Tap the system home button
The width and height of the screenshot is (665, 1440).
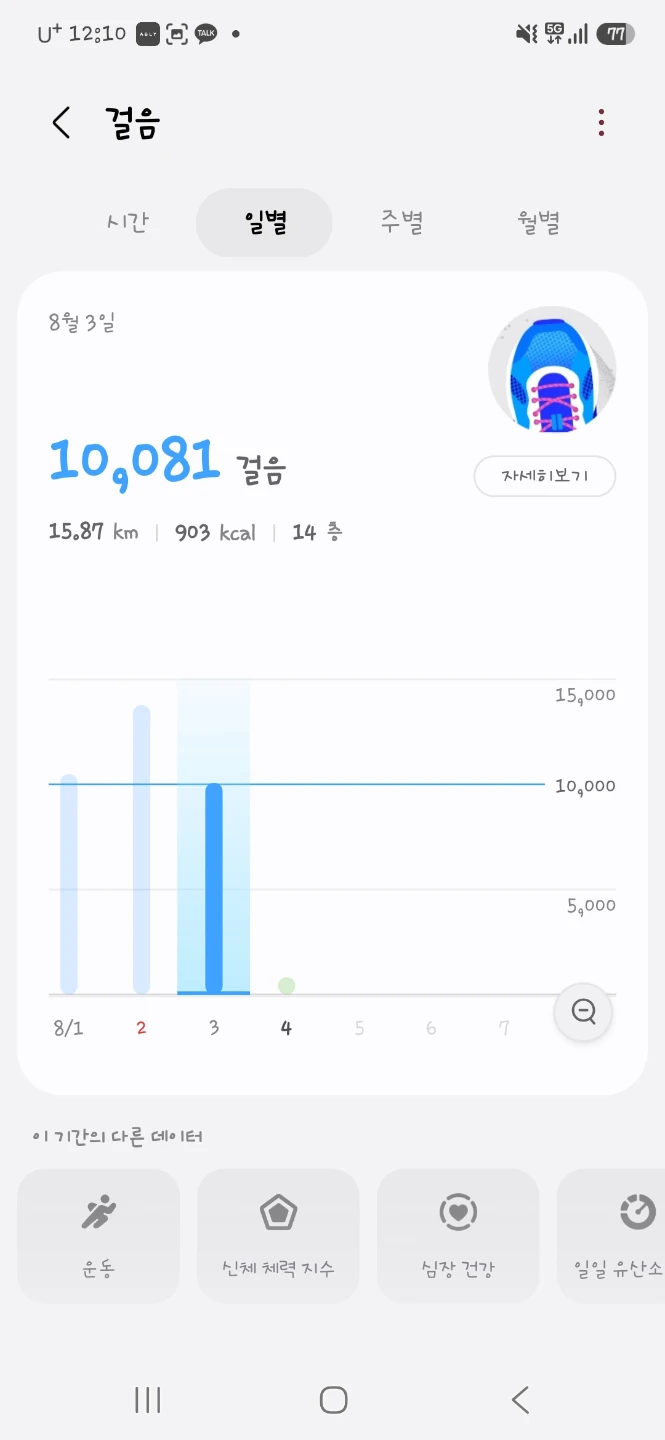pos(333,1400)
